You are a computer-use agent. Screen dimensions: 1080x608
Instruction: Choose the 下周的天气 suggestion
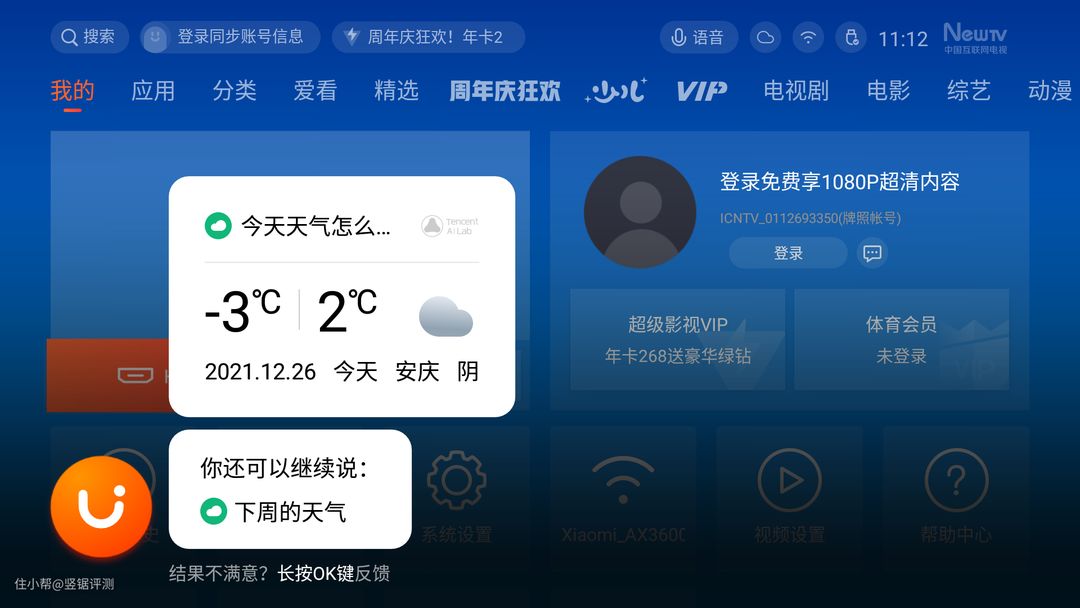(290, 513)
